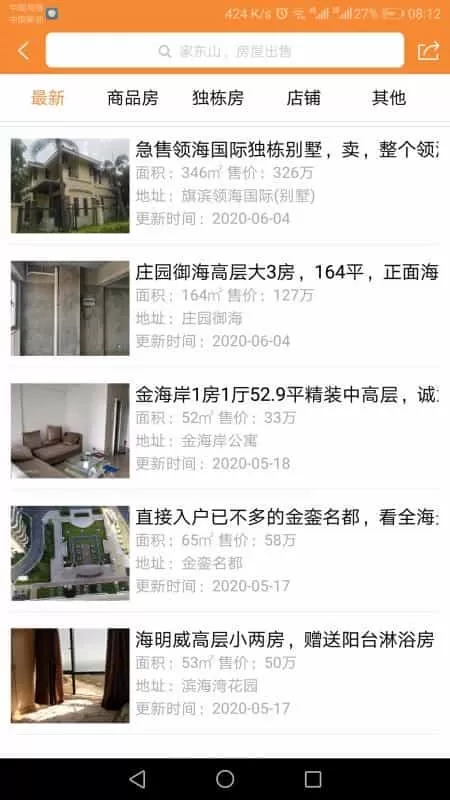Viewport: 450px width, 800px height.
Task: Go back using the top-left arrow
Action: click(23, 51)
